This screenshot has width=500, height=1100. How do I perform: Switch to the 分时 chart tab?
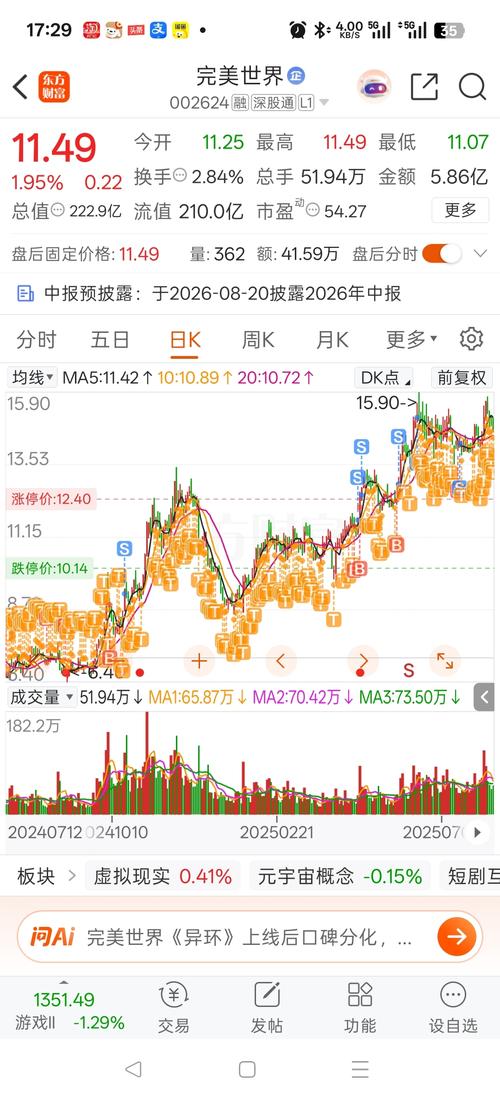coord(36,340)
